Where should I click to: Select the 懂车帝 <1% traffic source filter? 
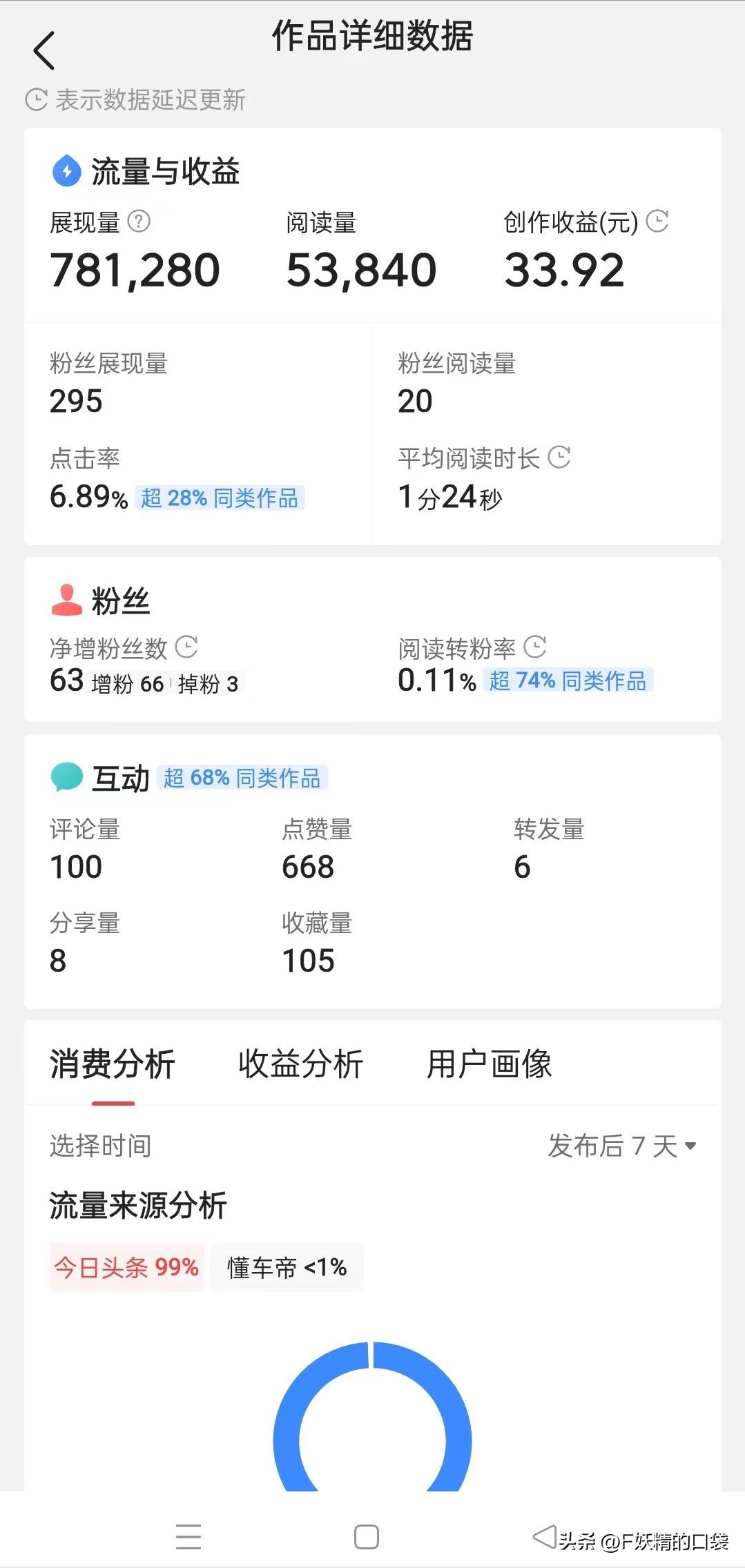click(286, 1266)
